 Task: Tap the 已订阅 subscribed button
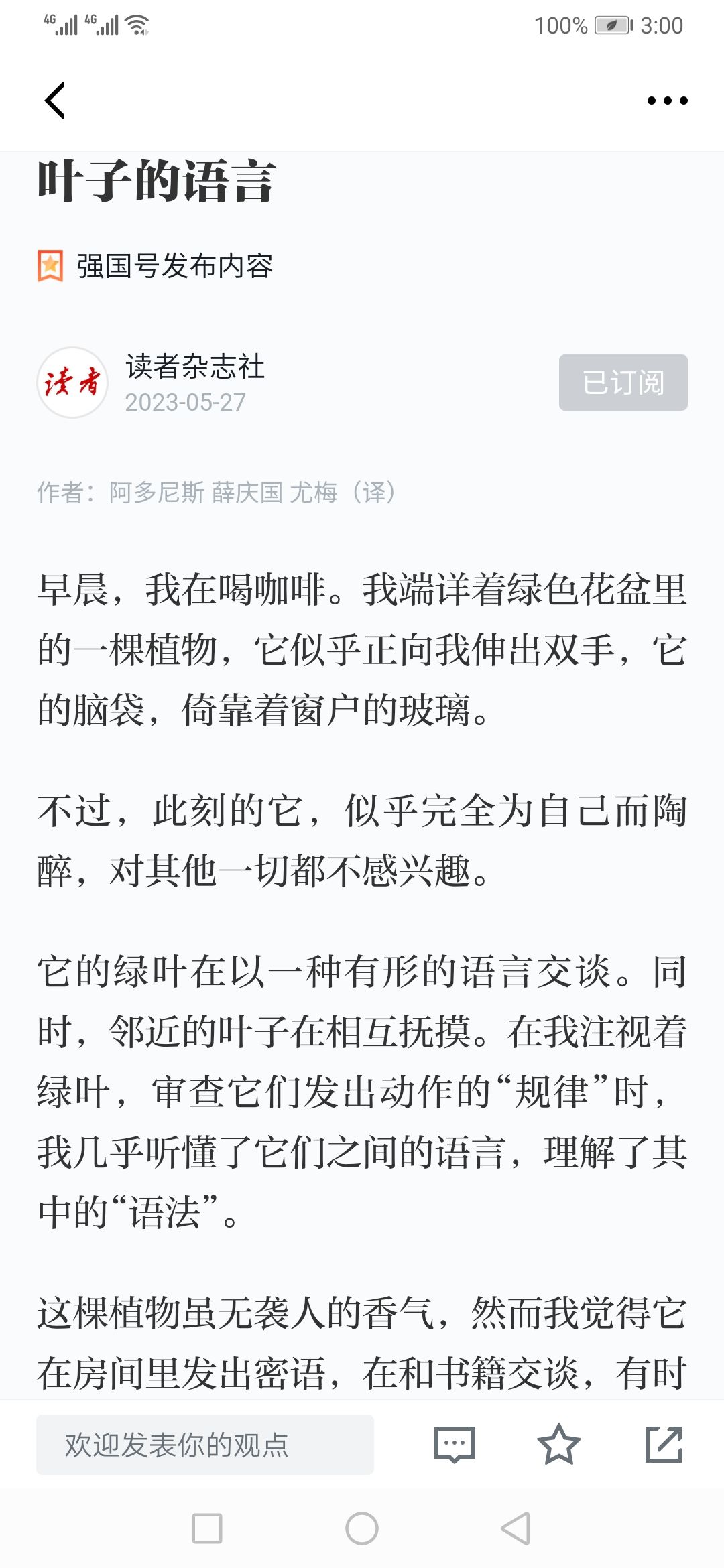click(x=623, y=383)
